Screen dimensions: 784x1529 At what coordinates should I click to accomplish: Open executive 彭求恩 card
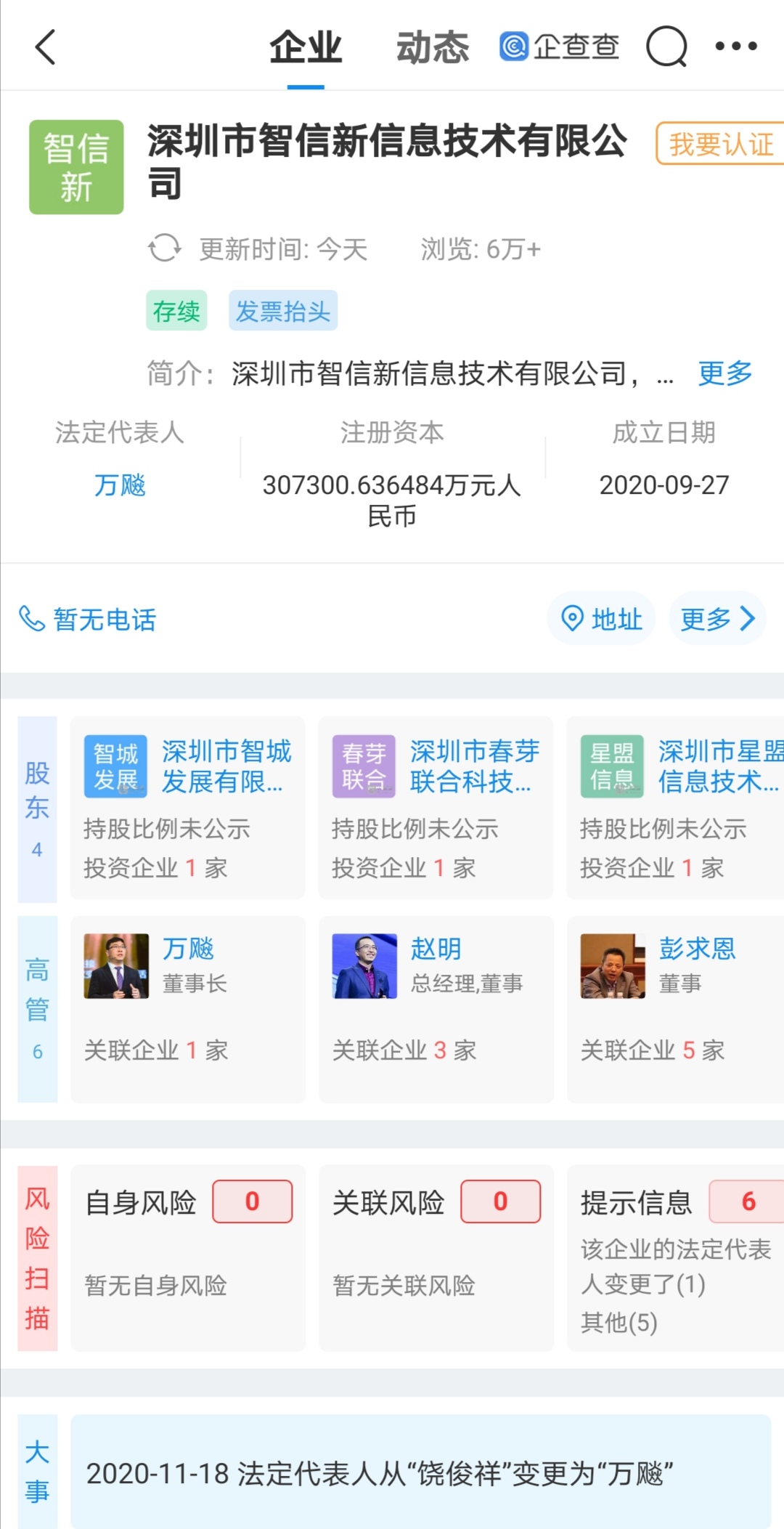[x=675, y=1008]
